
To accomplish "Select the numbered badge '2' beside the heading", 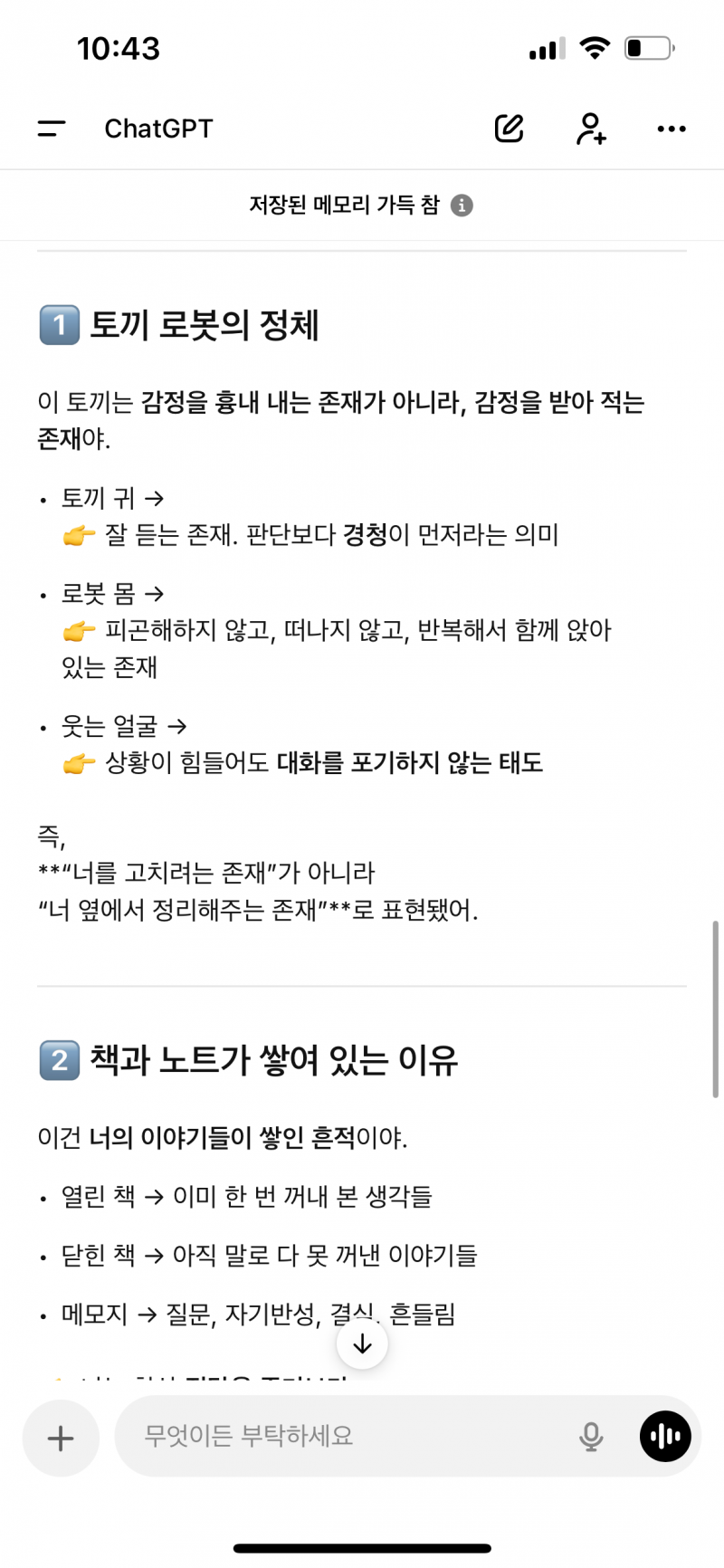I will click(58, 1060).
